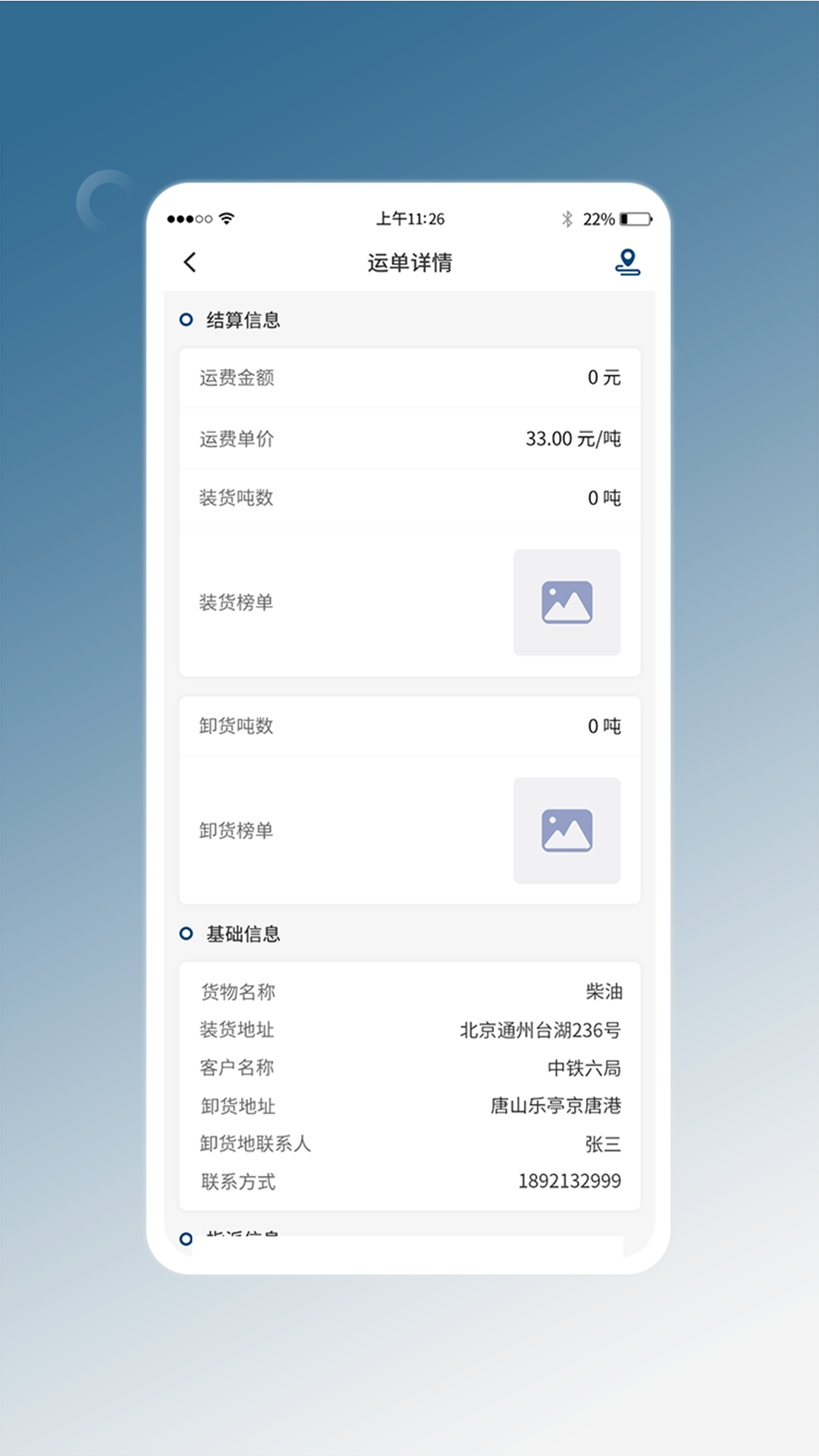Expand the 卸货吨数 row details
Image resolution: width=819 pixels, height=1456 pixels.
pos(409,726)
